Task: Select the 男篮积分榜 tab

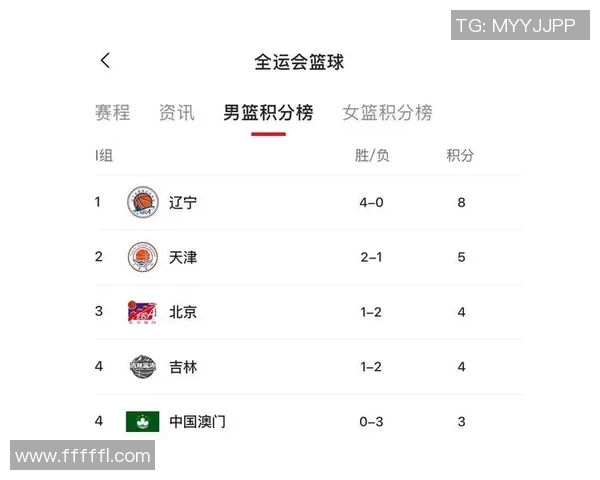Action: point(268,113)
